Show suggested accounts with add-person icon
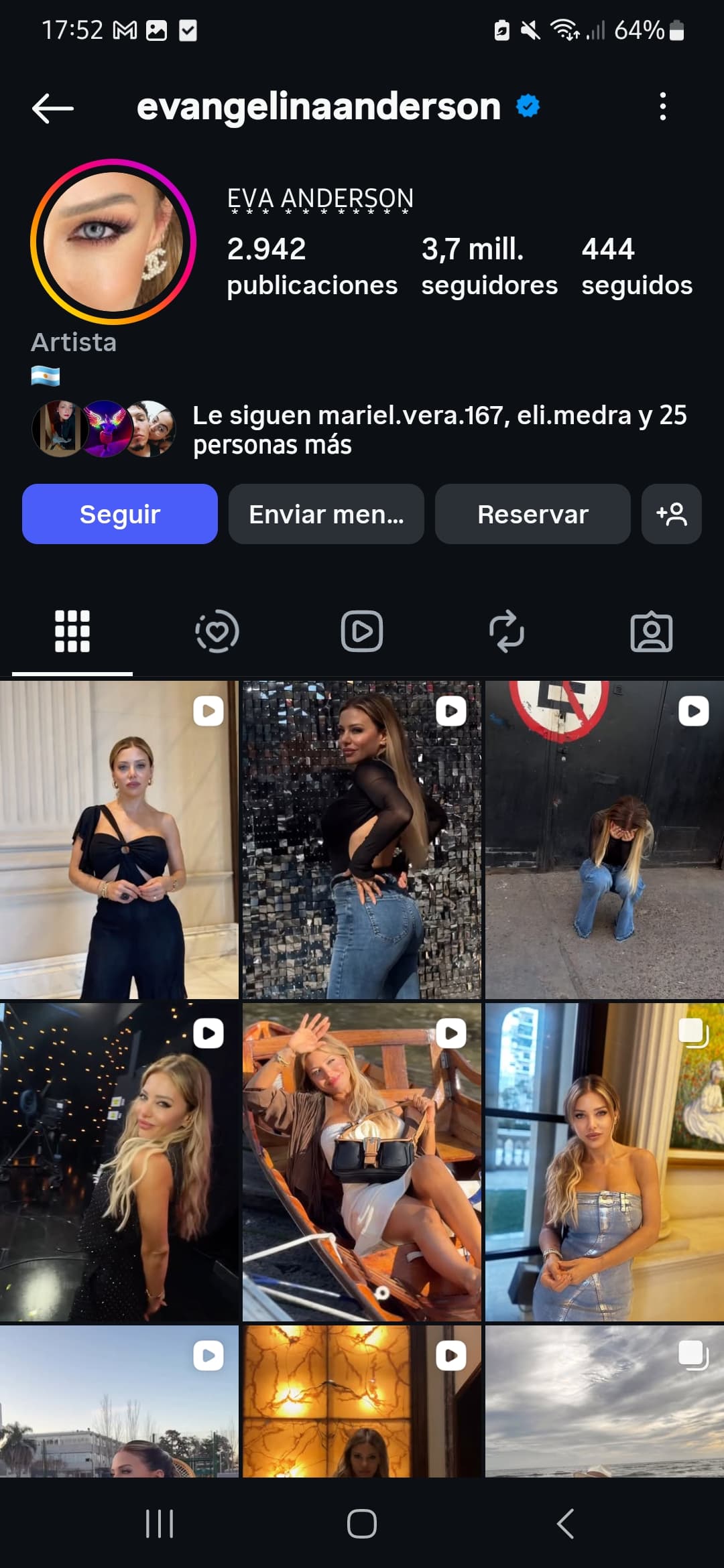The width and height of the screenshot is (724, 1568). tap(672, 514)
